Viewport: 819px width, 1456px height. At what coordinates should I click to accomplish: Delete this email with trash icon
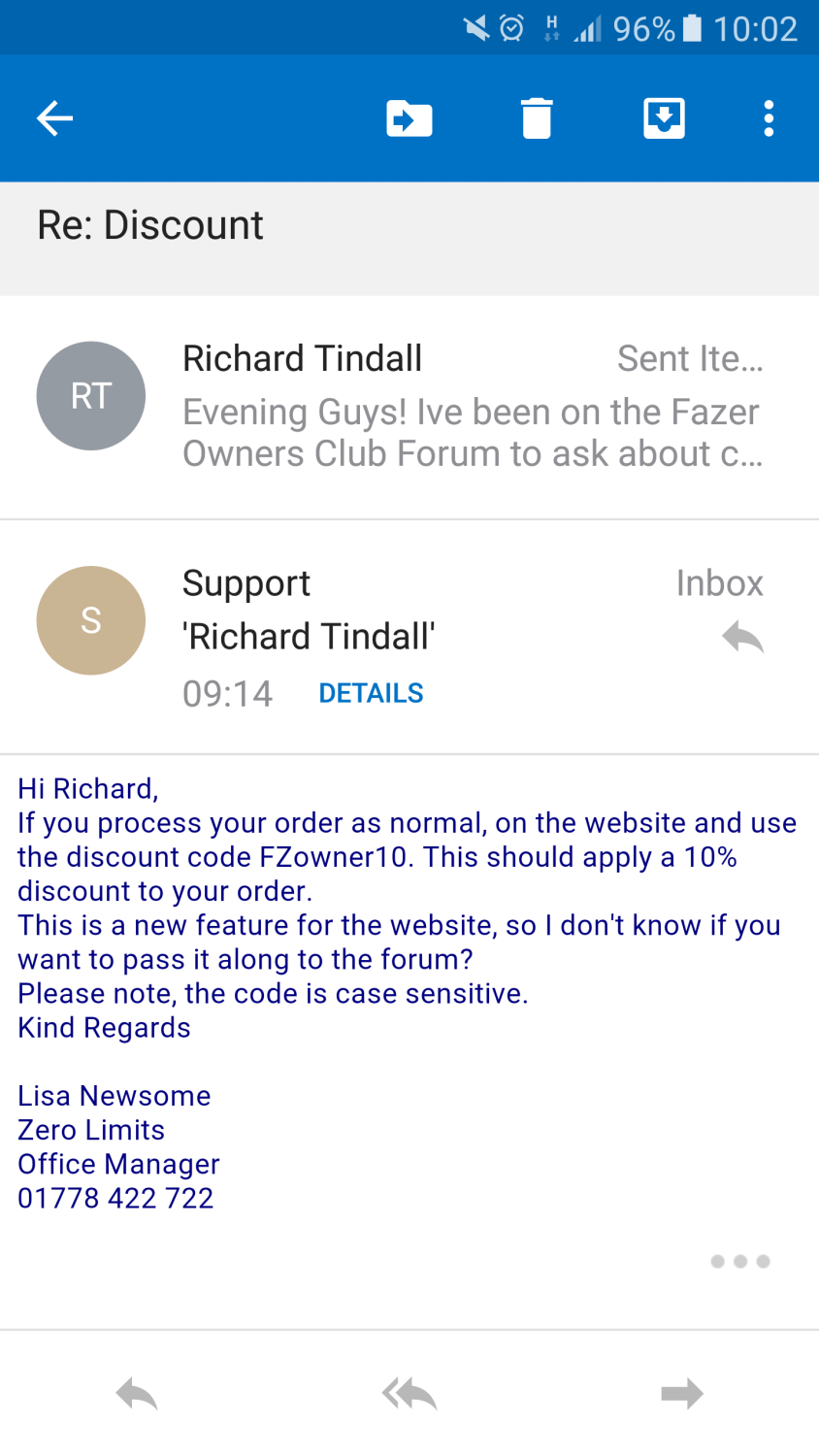pos(537,118)
